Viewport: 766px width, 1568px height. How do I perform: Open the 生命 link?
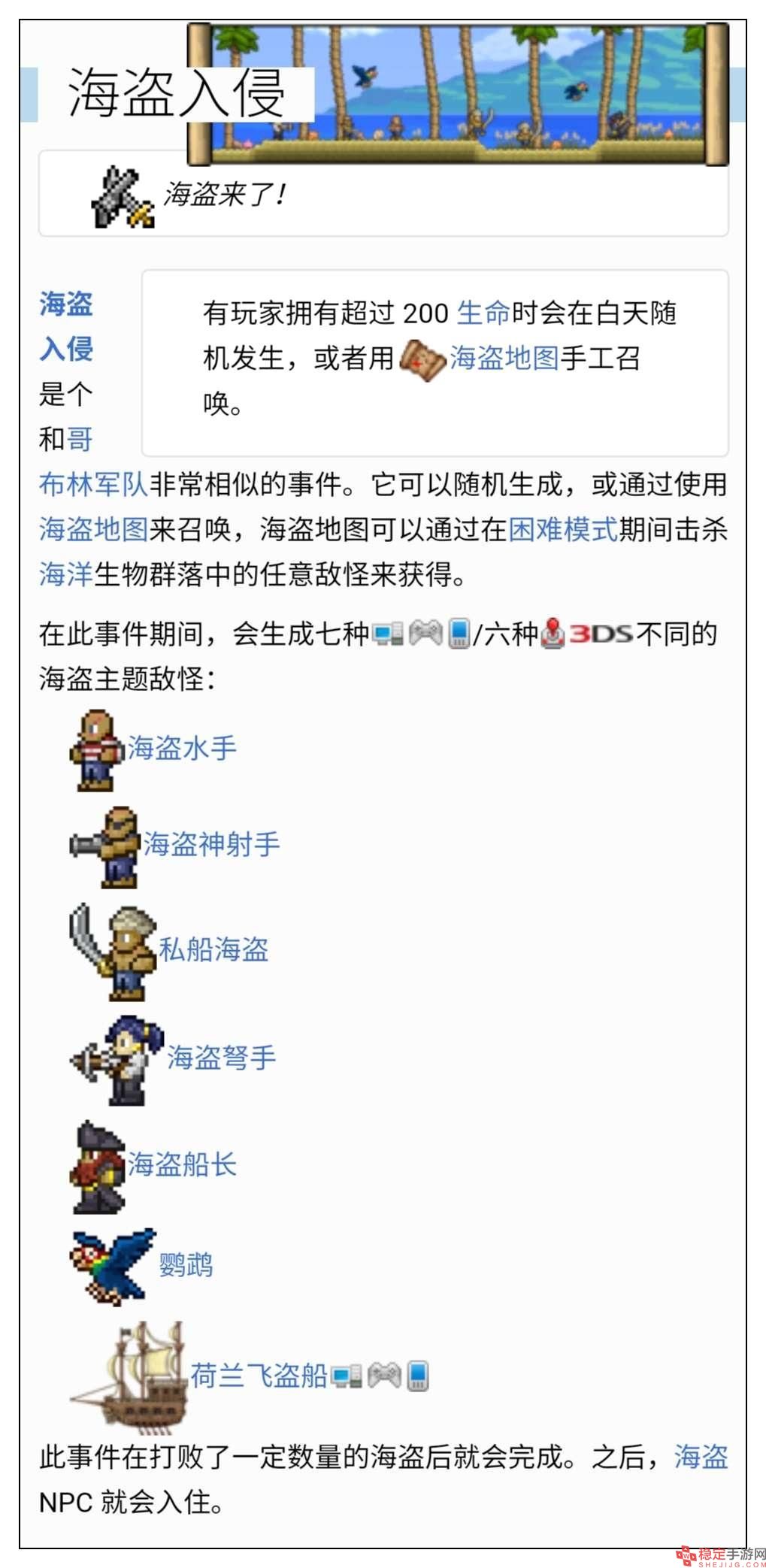point(483,313)
